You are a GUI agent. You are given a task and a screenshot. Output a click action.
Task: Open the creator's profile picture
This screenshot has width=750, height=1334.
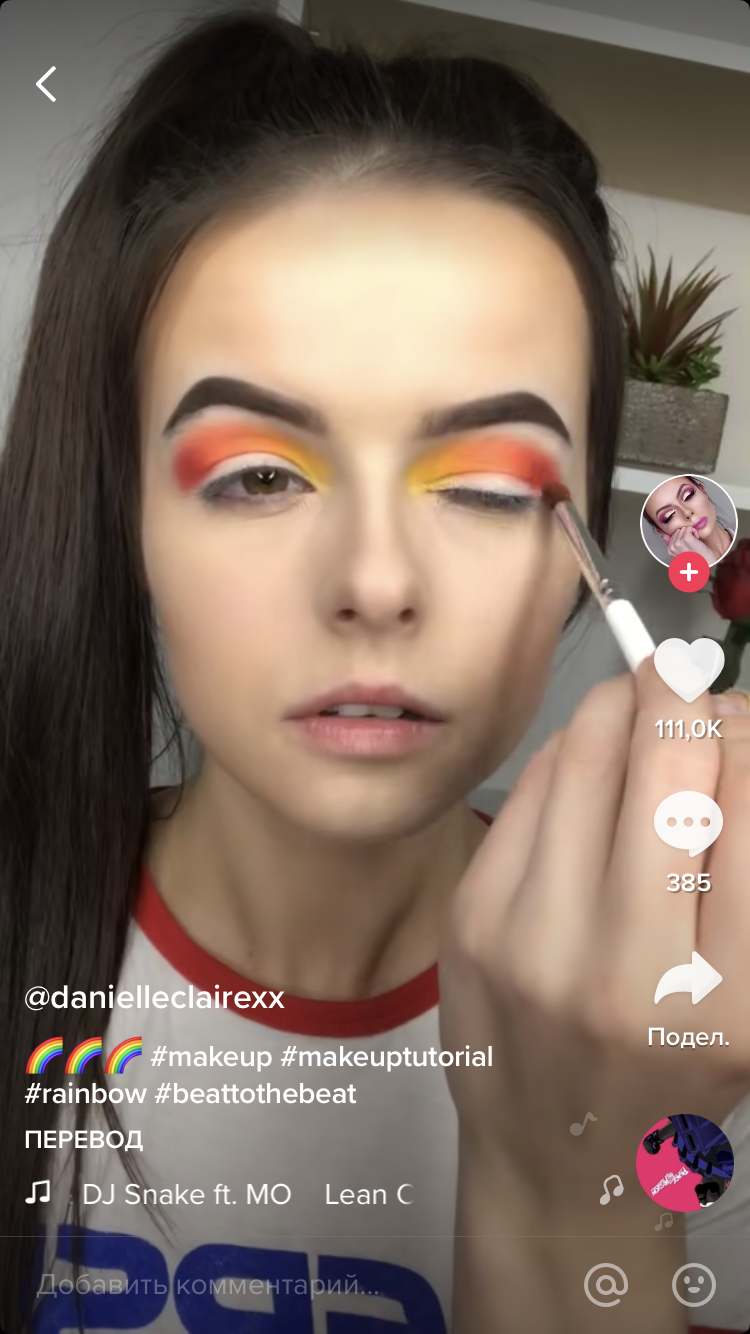pyautogui.click(x=688, y=521)
